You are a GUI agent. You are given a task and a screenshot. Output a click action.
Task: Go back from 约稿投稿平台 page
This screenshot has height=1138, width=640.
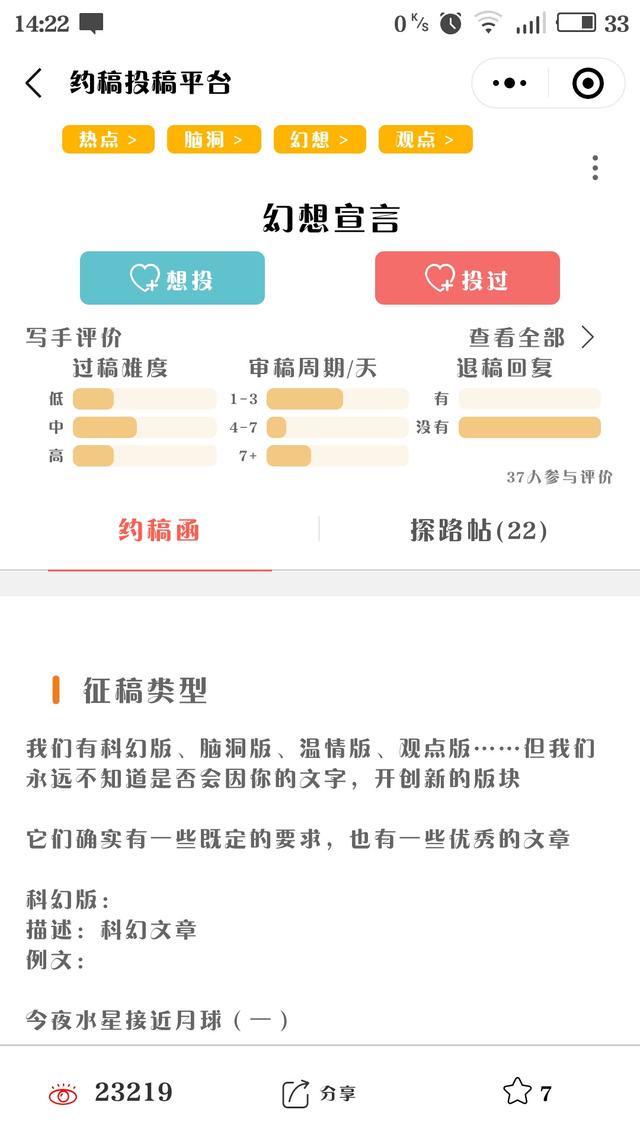pos(34,83)
